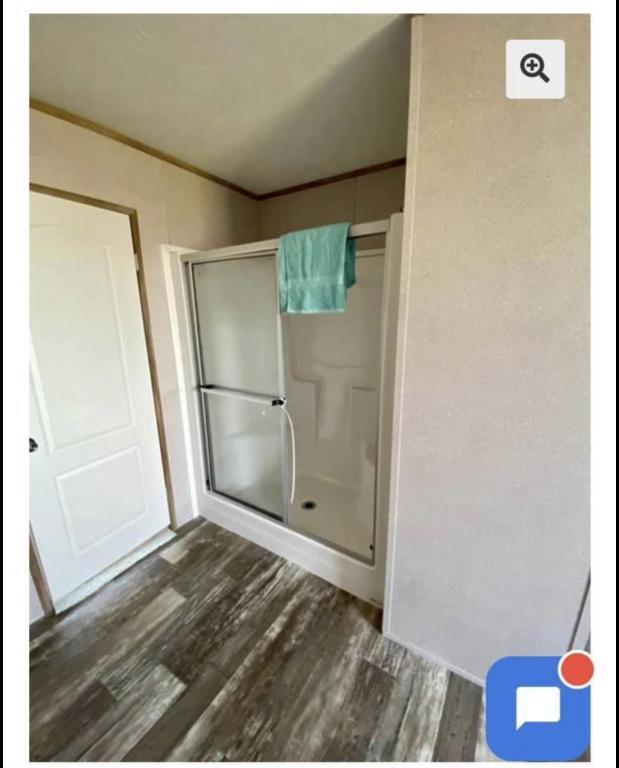Viewport: 619px width, 768px height.
Task: Tap the magnifier zoom-in icon
Action: (x=535, y=69)
